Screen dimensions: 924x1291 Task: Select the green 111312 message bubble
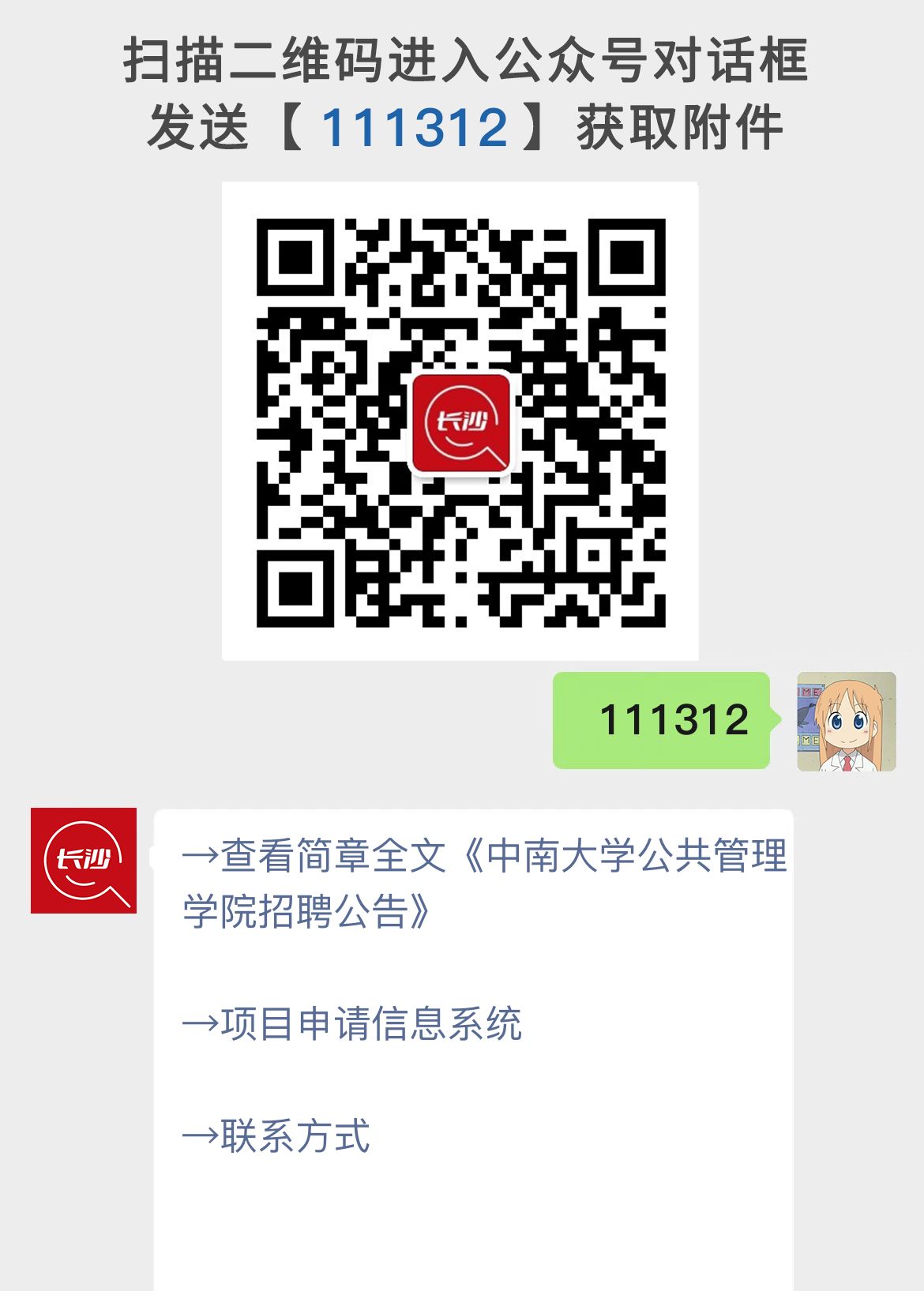[x=663, y=721]
